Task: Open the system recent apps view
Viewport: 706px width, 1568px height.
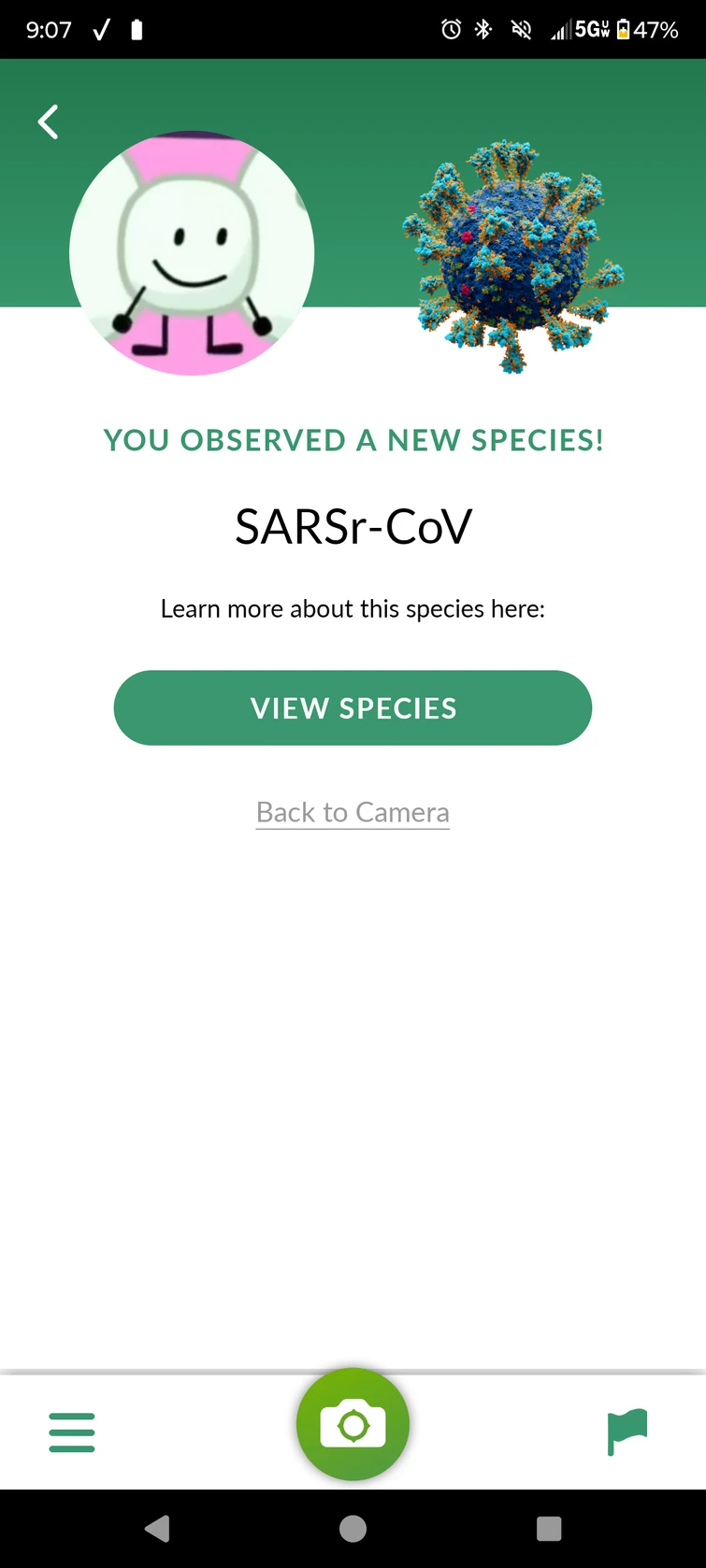Action: click(549, 1529)
